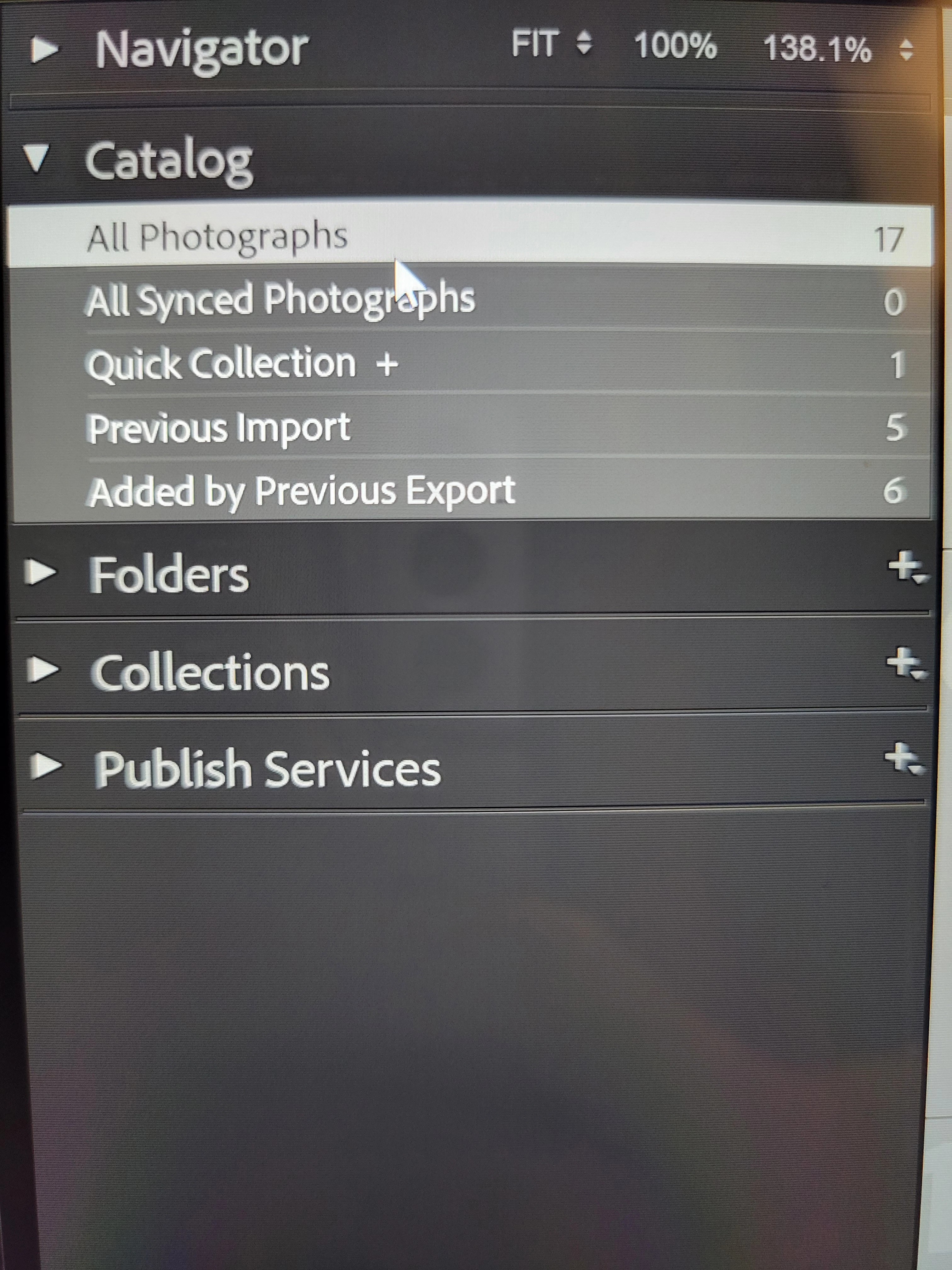Expand the Navigator panel
The height and width of the screenshot is (1270, 952).
tap(44, 50)
